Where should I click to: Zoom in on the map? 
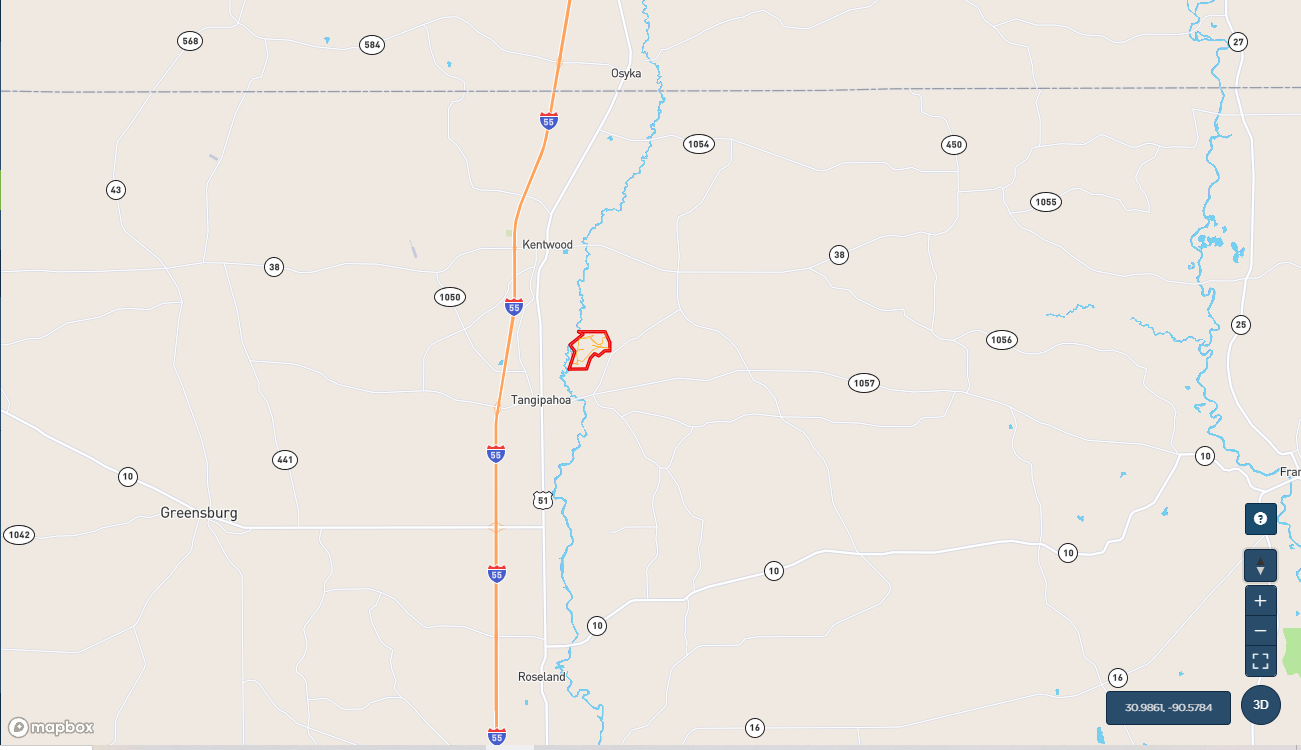(x=1260, y=601)
